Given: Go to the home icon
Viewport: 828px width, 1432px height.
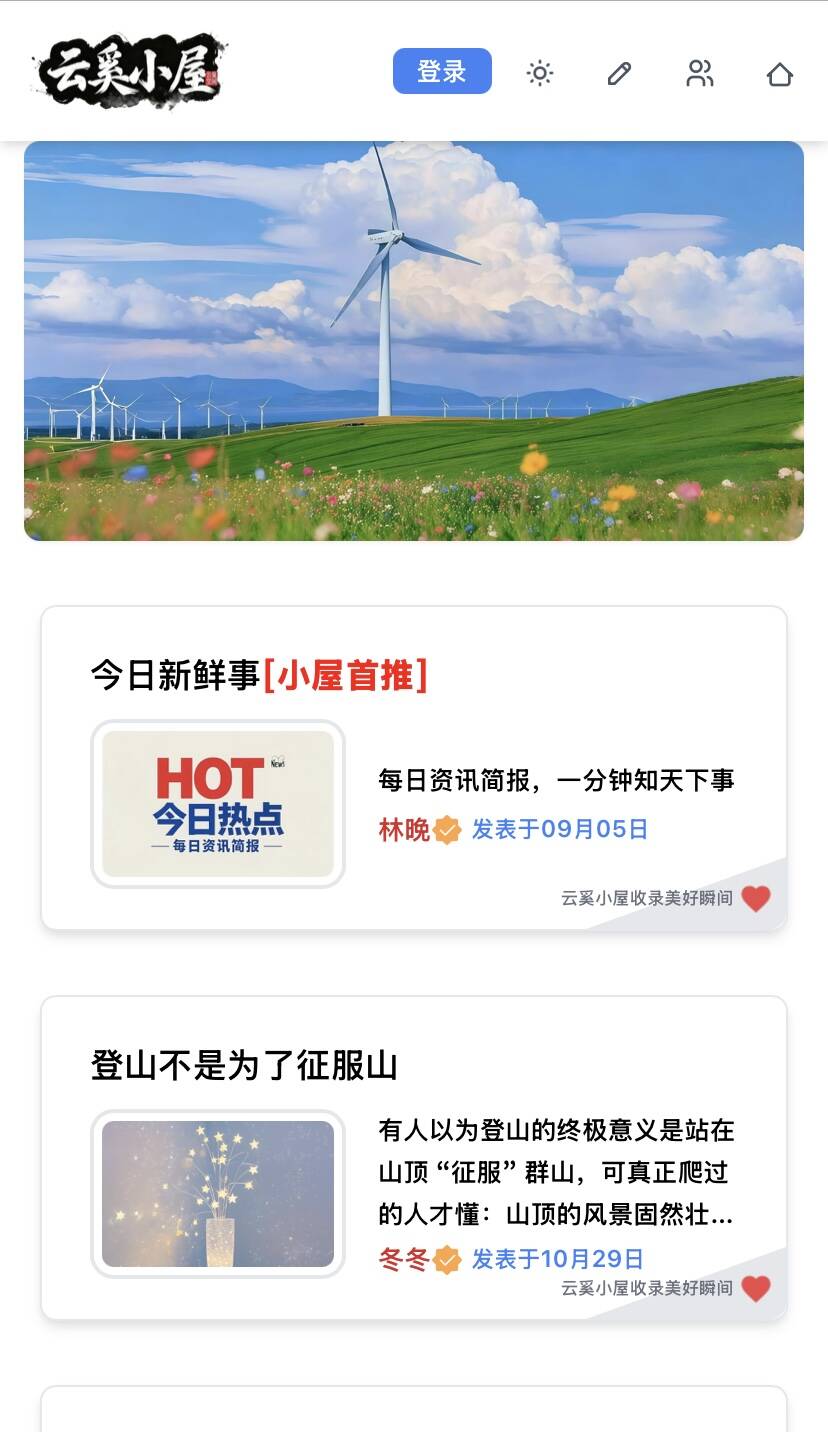Looking at the screenshot, I should [780, 74].
